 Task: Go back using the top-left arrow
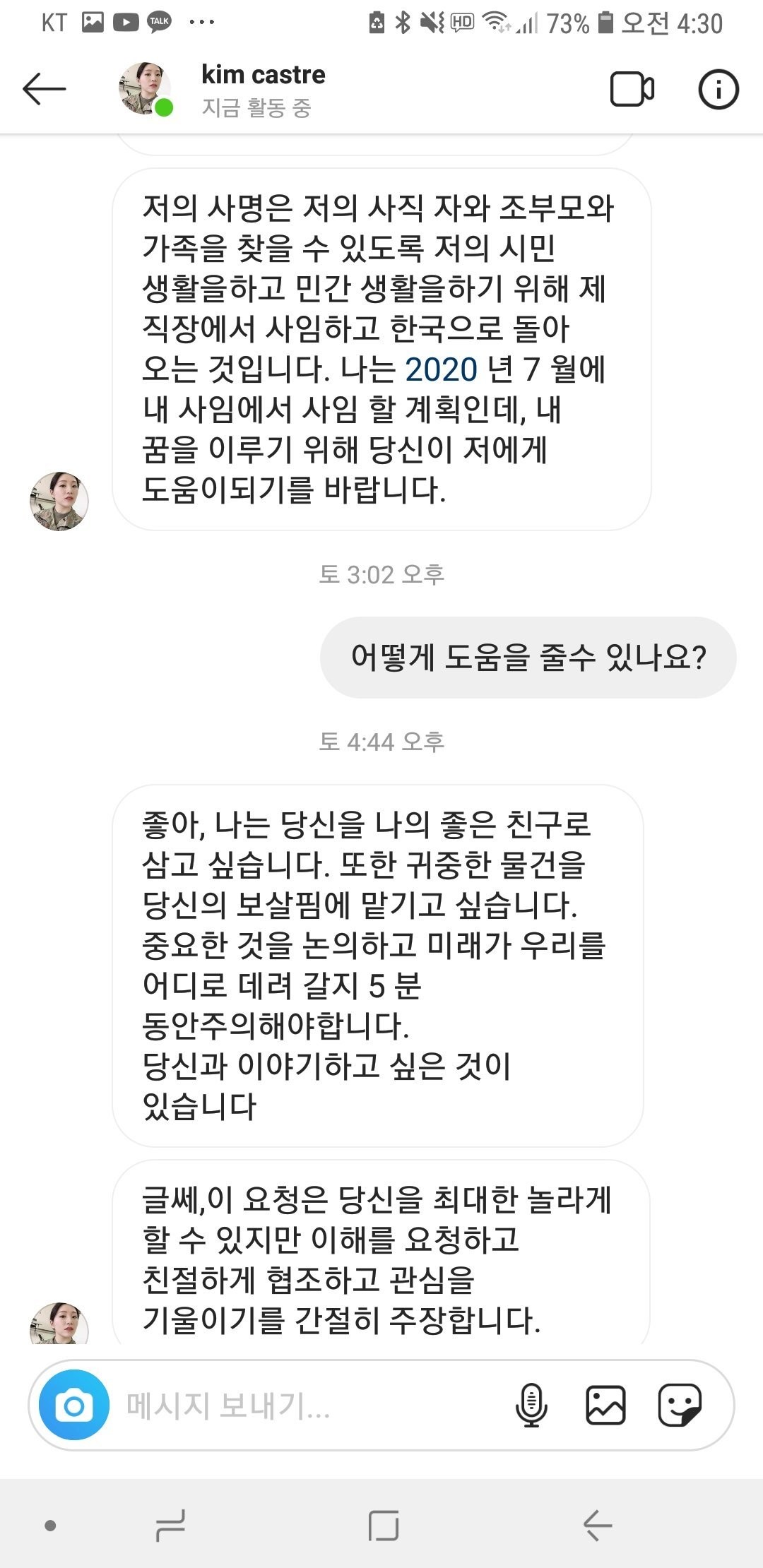pyautogui.click(x=44, y=89)
